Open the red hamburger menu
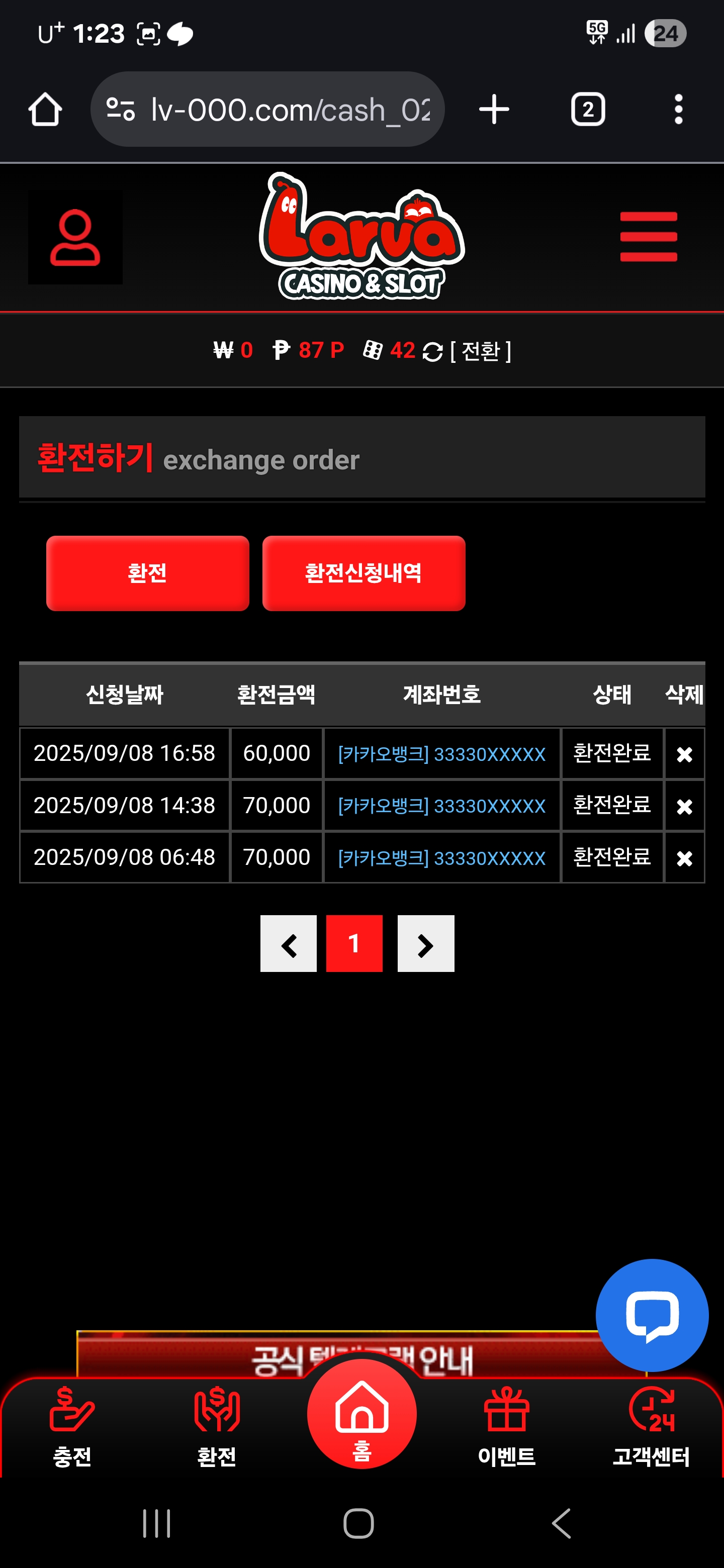724x1568 pixels. click(649, 237)
